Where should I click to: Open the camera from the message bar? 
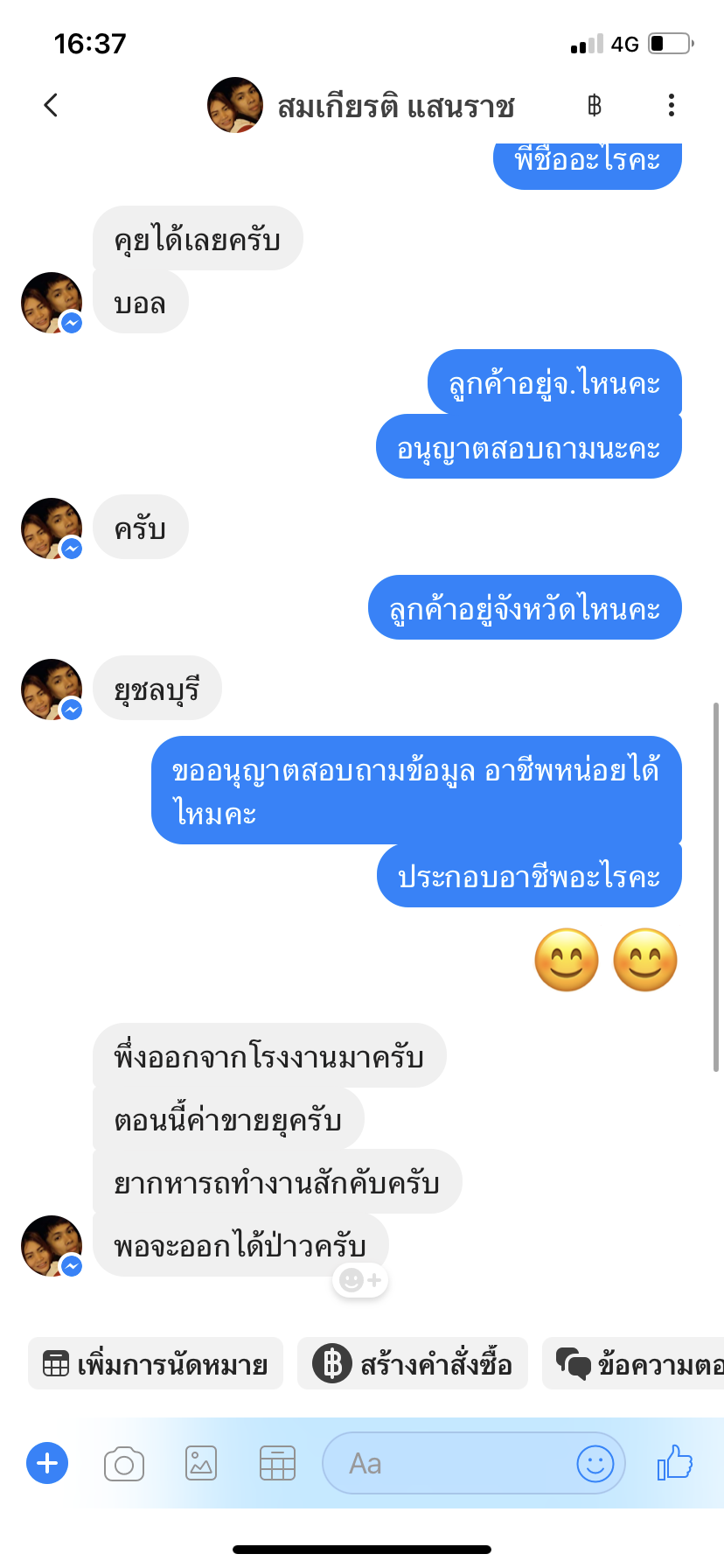click(124, 1463)
